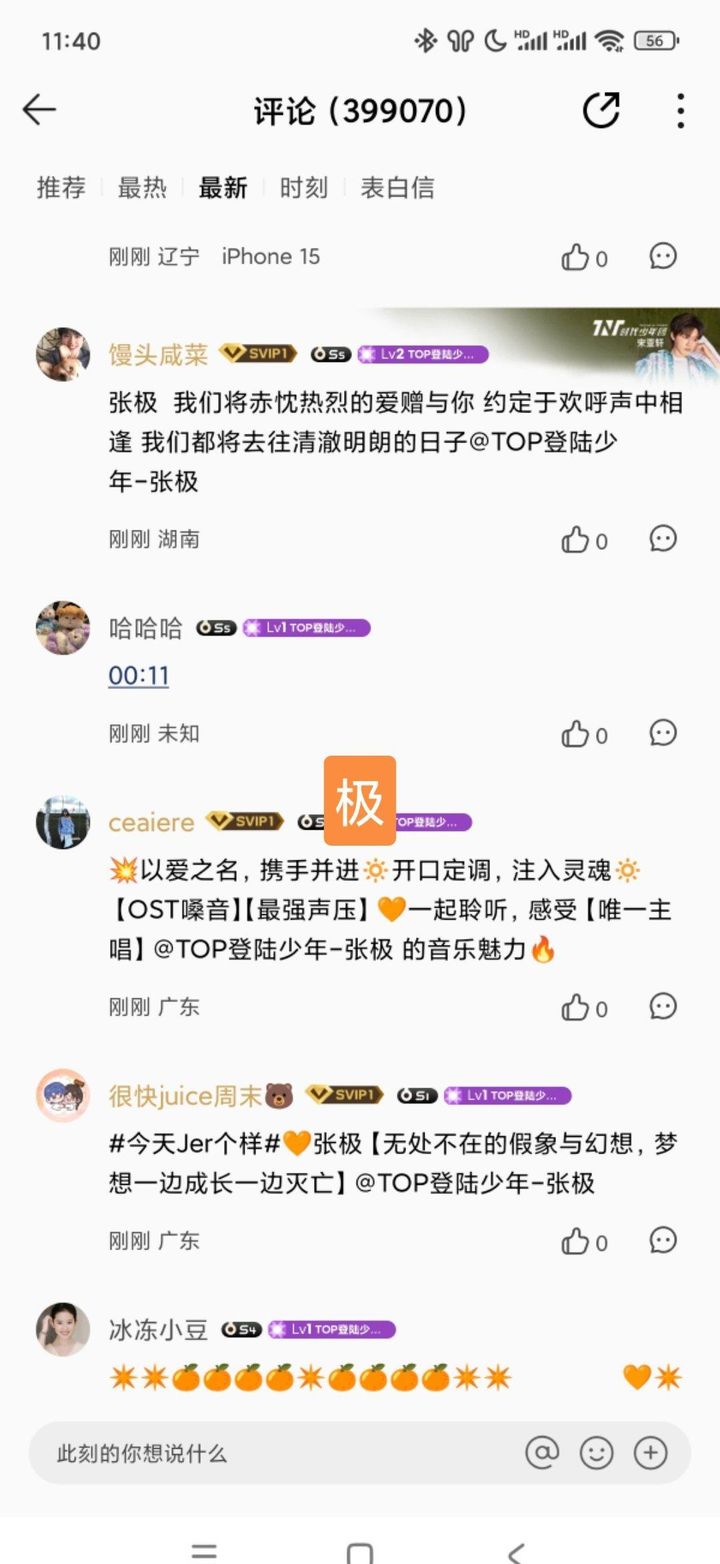Like 很快juice周末's comment
The image size is (720, 1564).
[x=576, y=1242]
